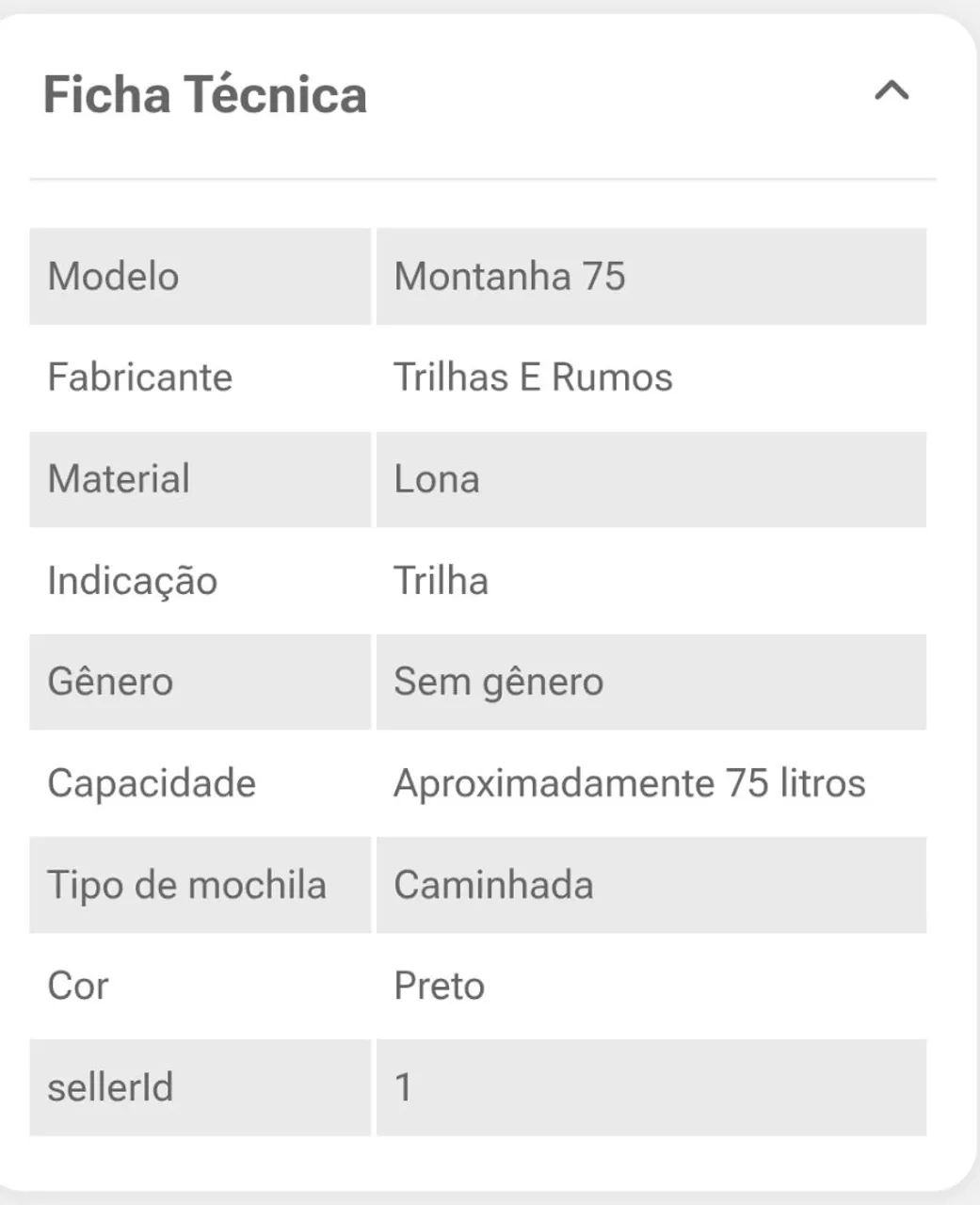The width and height of the screenshot is (980, 1205).
Task: Click the chevron arrow next to Ficha Técnica
Action: pos(891,91)
